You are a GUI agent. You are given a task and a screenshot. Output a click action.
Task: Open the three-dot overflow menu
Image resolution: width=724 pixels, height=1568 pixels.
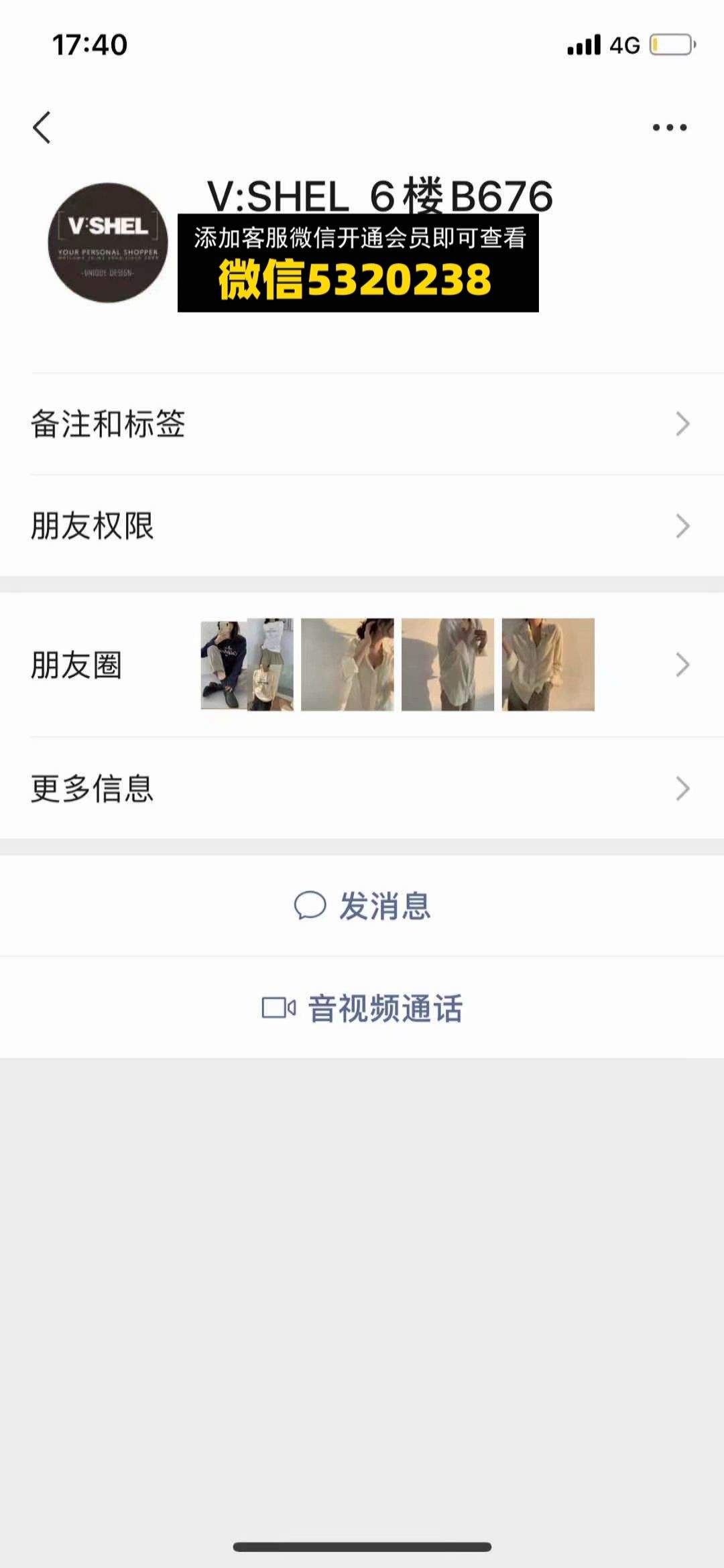[x=670, y=127]
